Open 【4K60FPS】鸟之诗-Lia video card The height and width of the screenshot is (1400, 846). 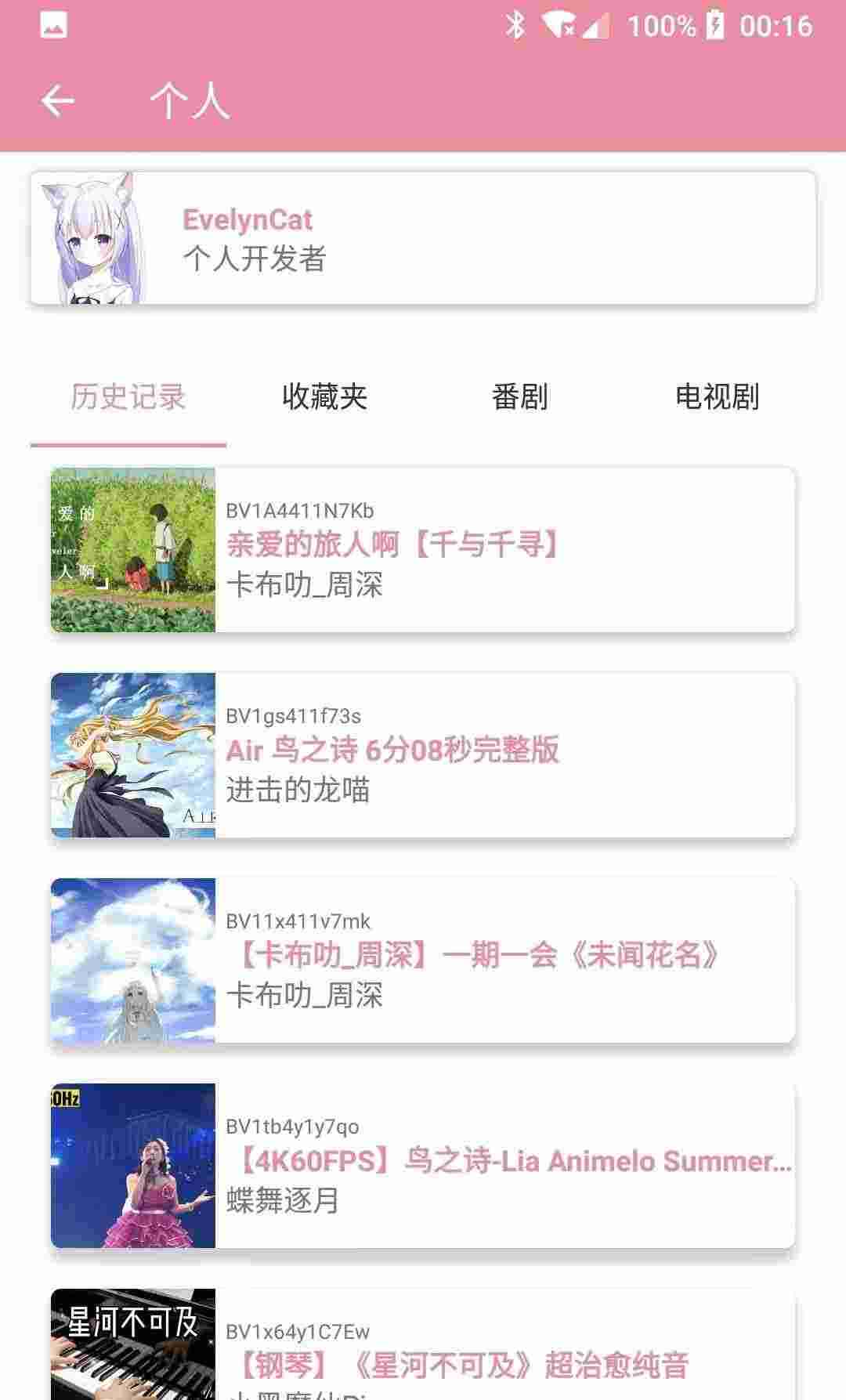423,1166
